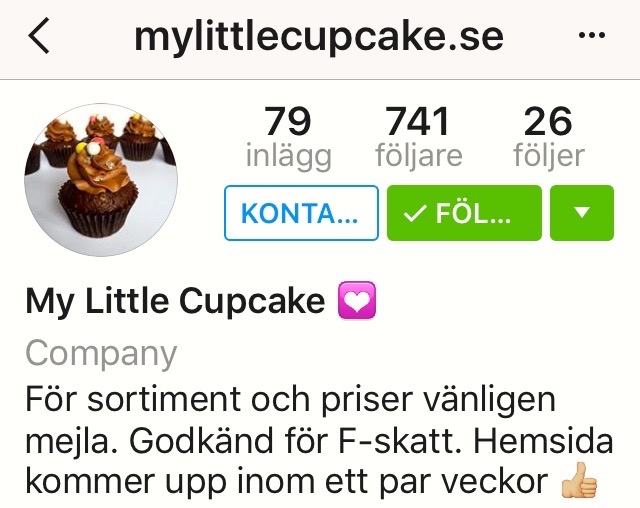This screenshot has width=640, height=508.
Task: Tap the green Följer button
Action: (464, 213)
